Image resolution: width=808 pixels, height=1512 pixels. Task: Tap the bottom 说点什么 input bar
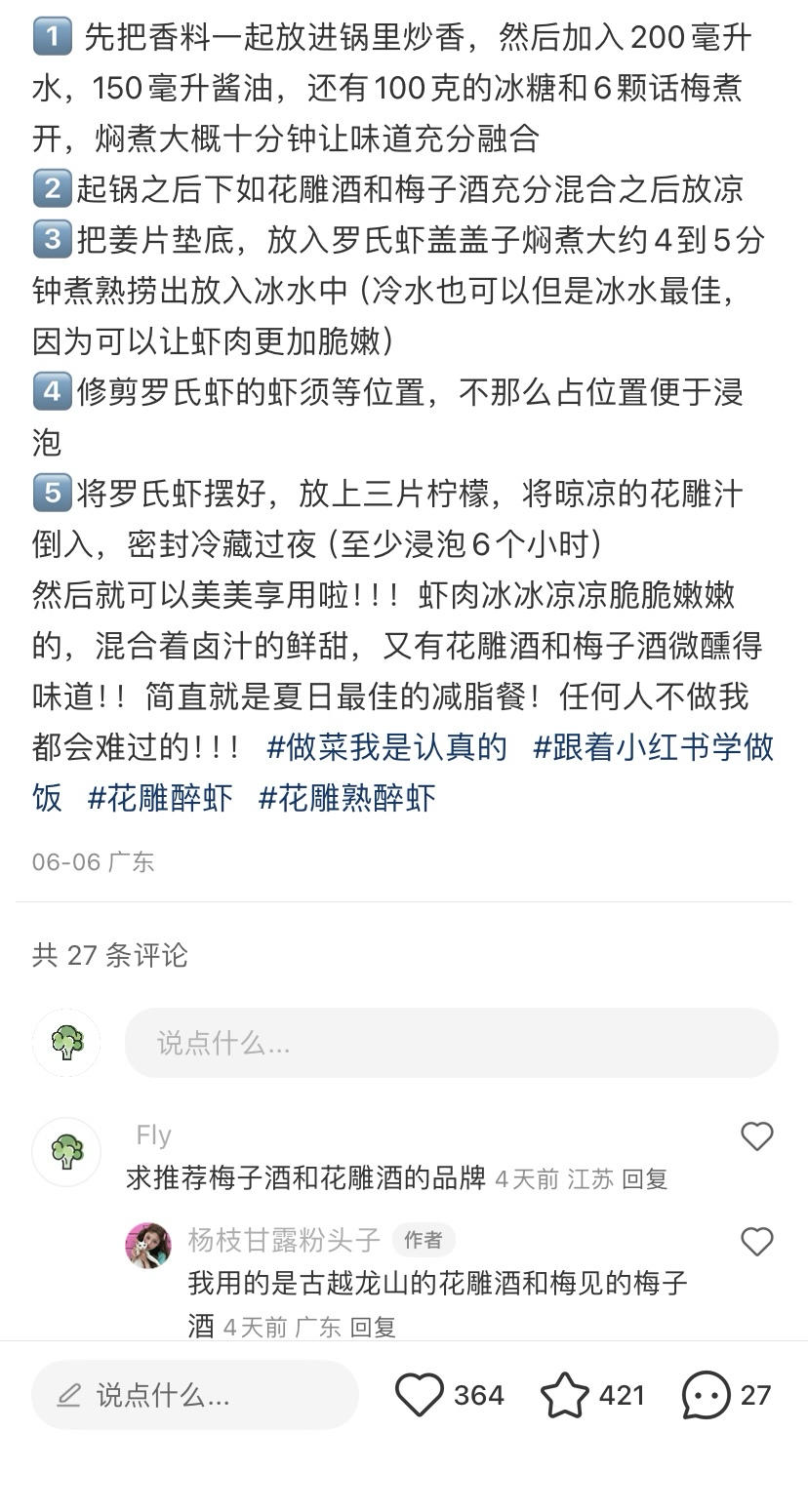tap(195, 1395)
